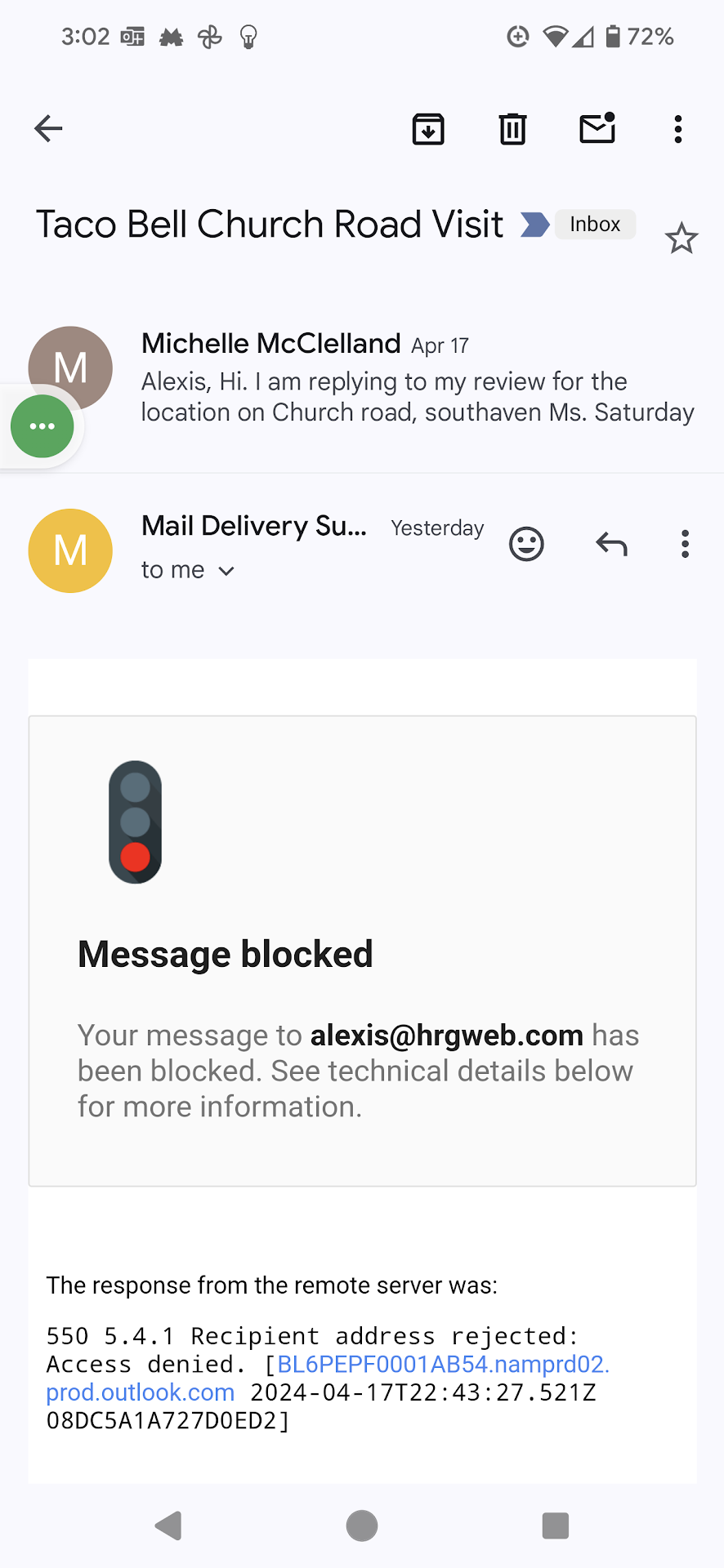Open the Mail Delivery Subsystem sender avatar
This screenshot has height=1568, width=724.
pos(70,550)
